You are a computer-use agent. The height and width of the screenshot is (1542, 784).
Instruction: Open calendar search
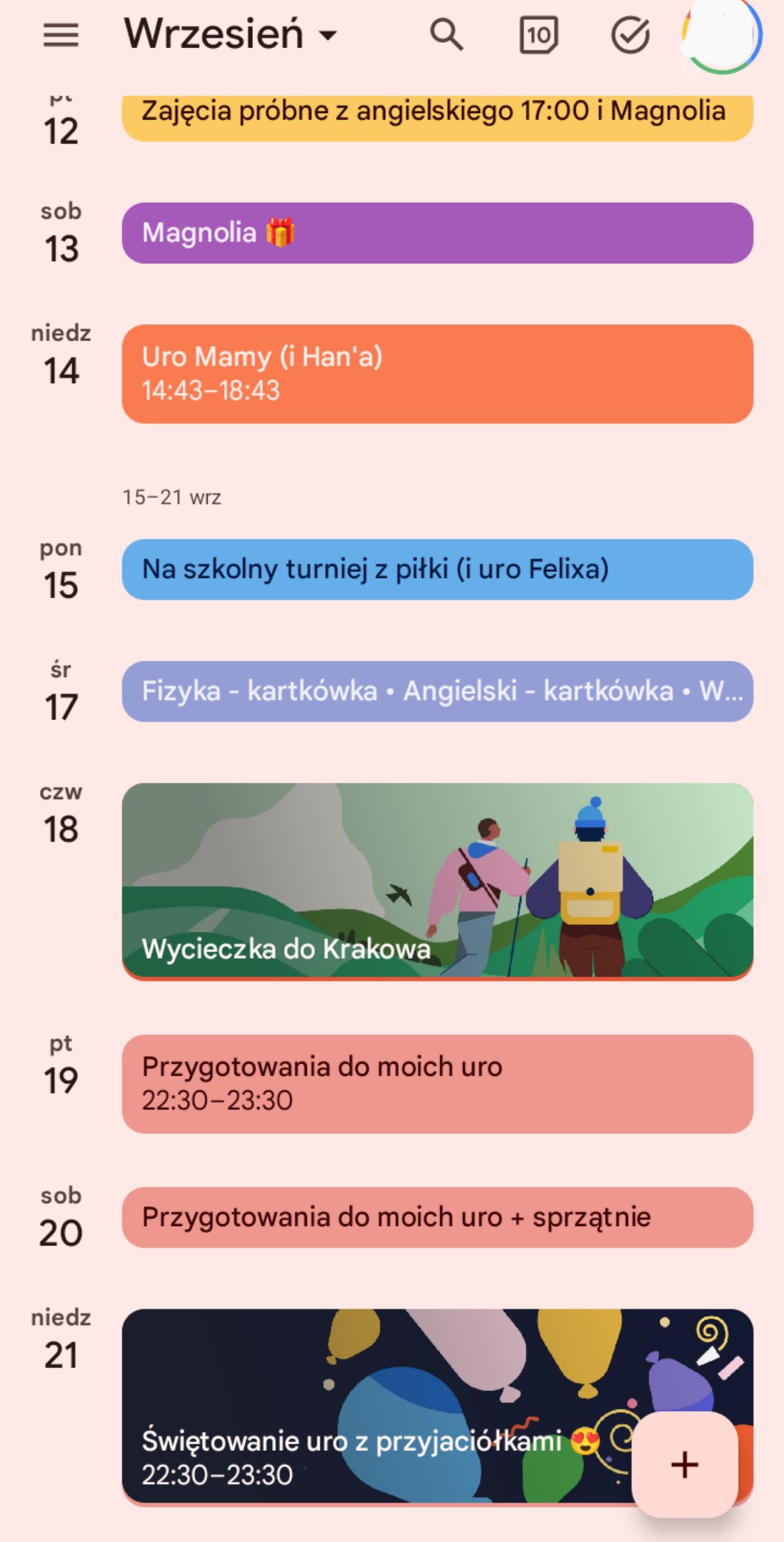(446, 35)
